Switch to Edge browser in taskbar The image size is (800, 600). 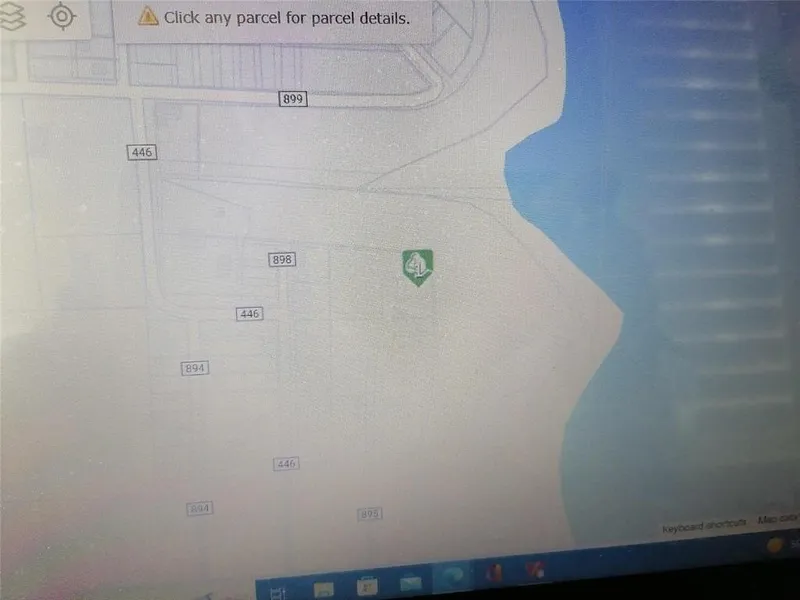click(x=452, y=581)
